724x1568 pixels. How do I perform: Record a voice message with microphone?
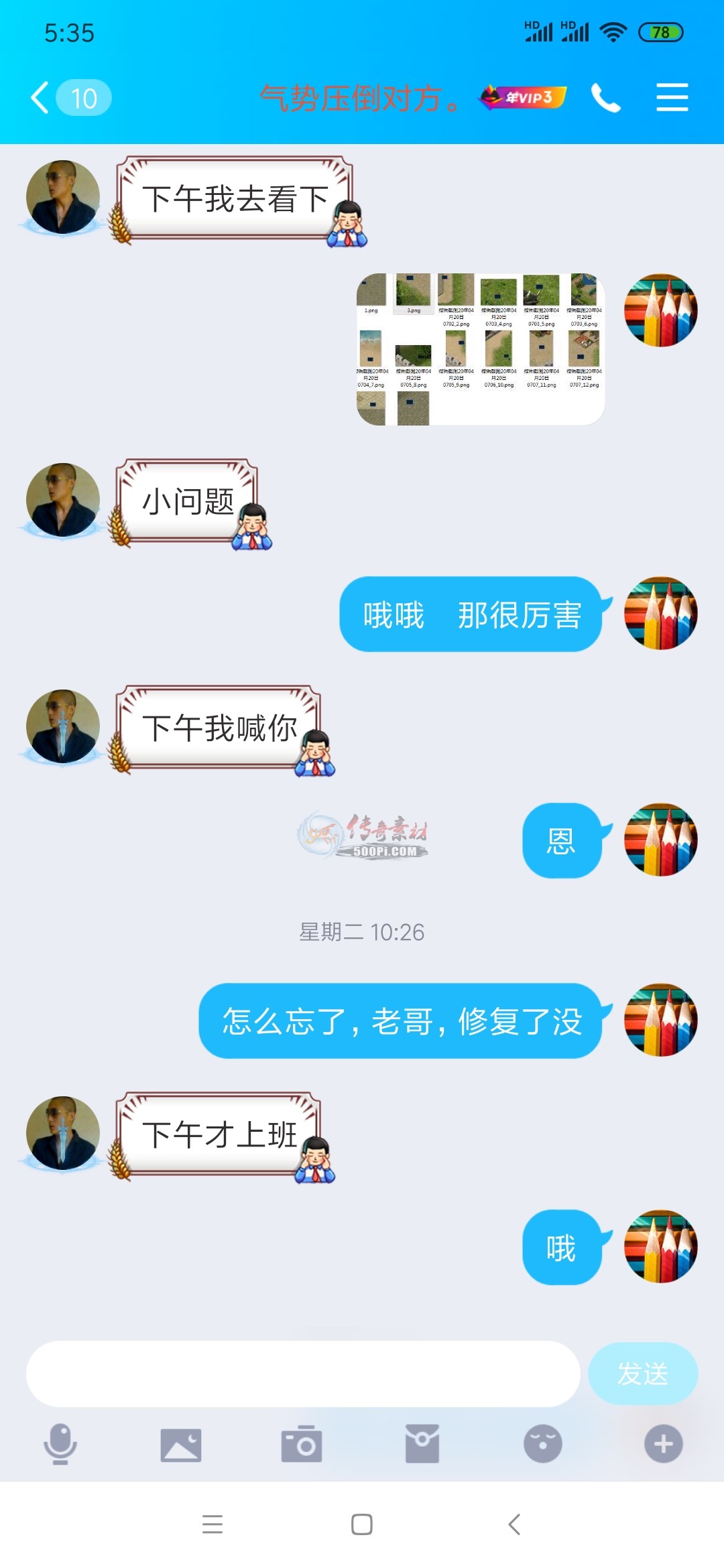point(60,1444)
